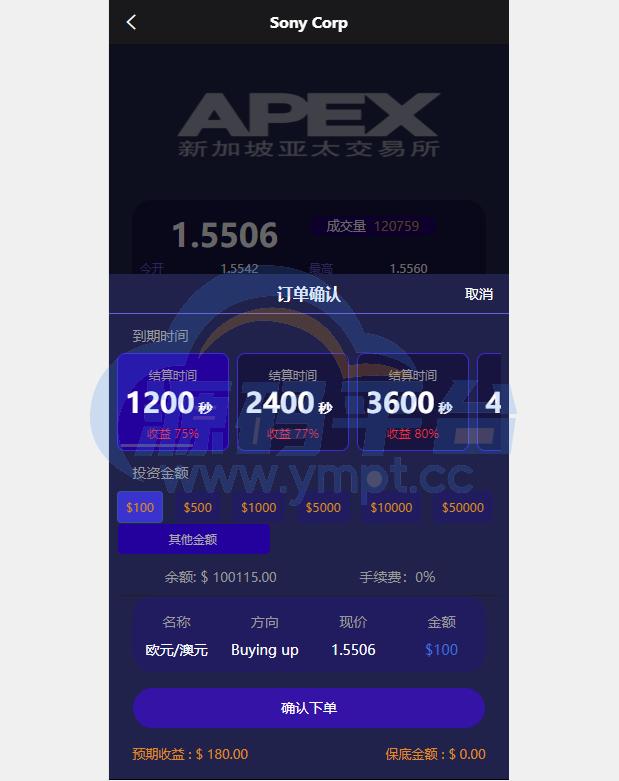Pick the 3600 秒 settlement time
The width and height of the screenshot is (619, 781).
pos(412,402)
